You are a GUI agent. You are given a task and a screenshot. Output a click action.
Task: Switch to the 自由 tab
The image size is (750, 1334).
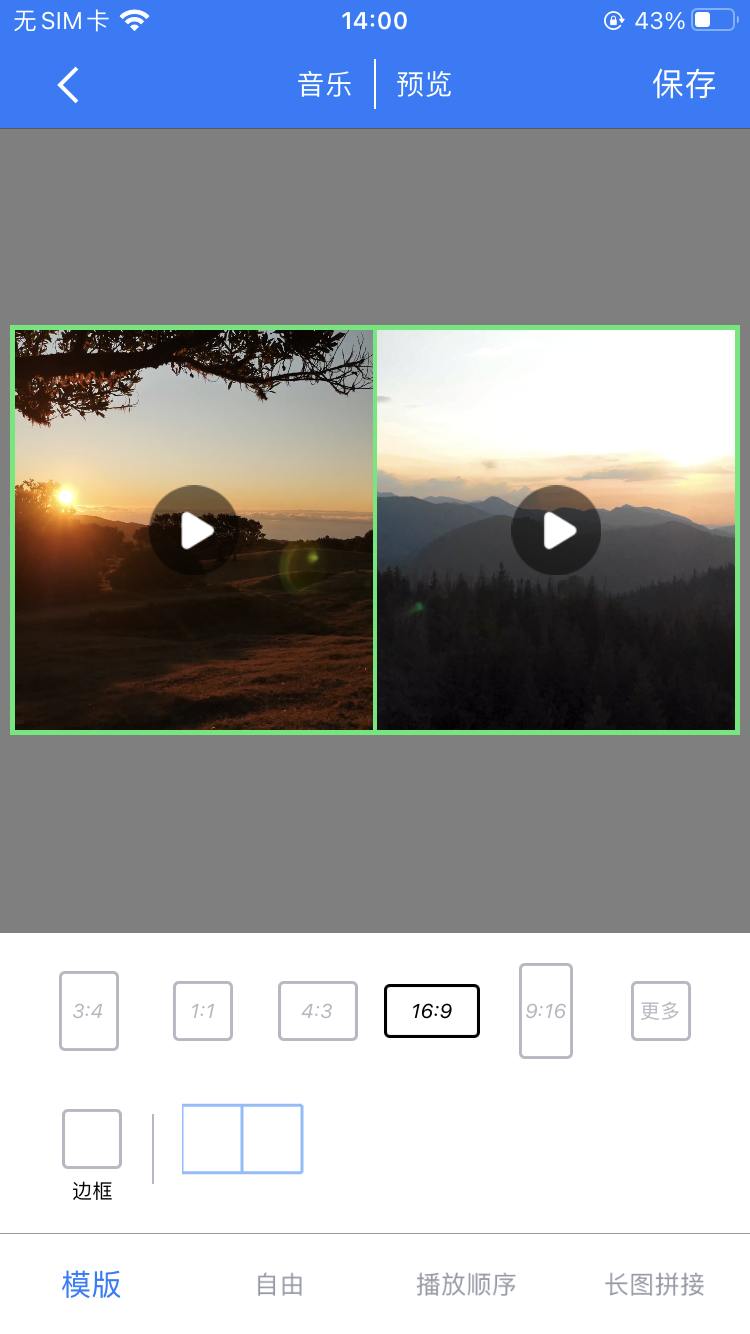(279, 1285)
